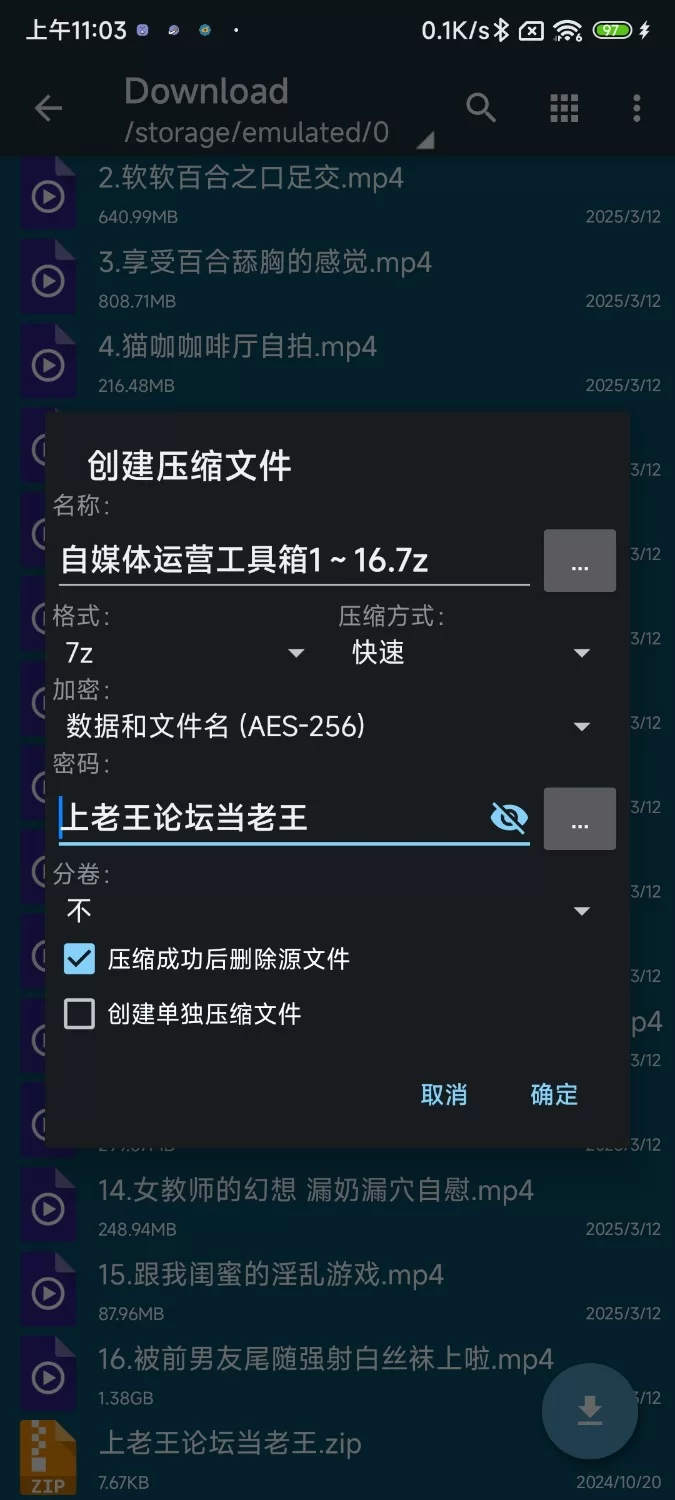
Task: Focus the 密码 password field
Action: pyautogui.click(x=270, y=818)
